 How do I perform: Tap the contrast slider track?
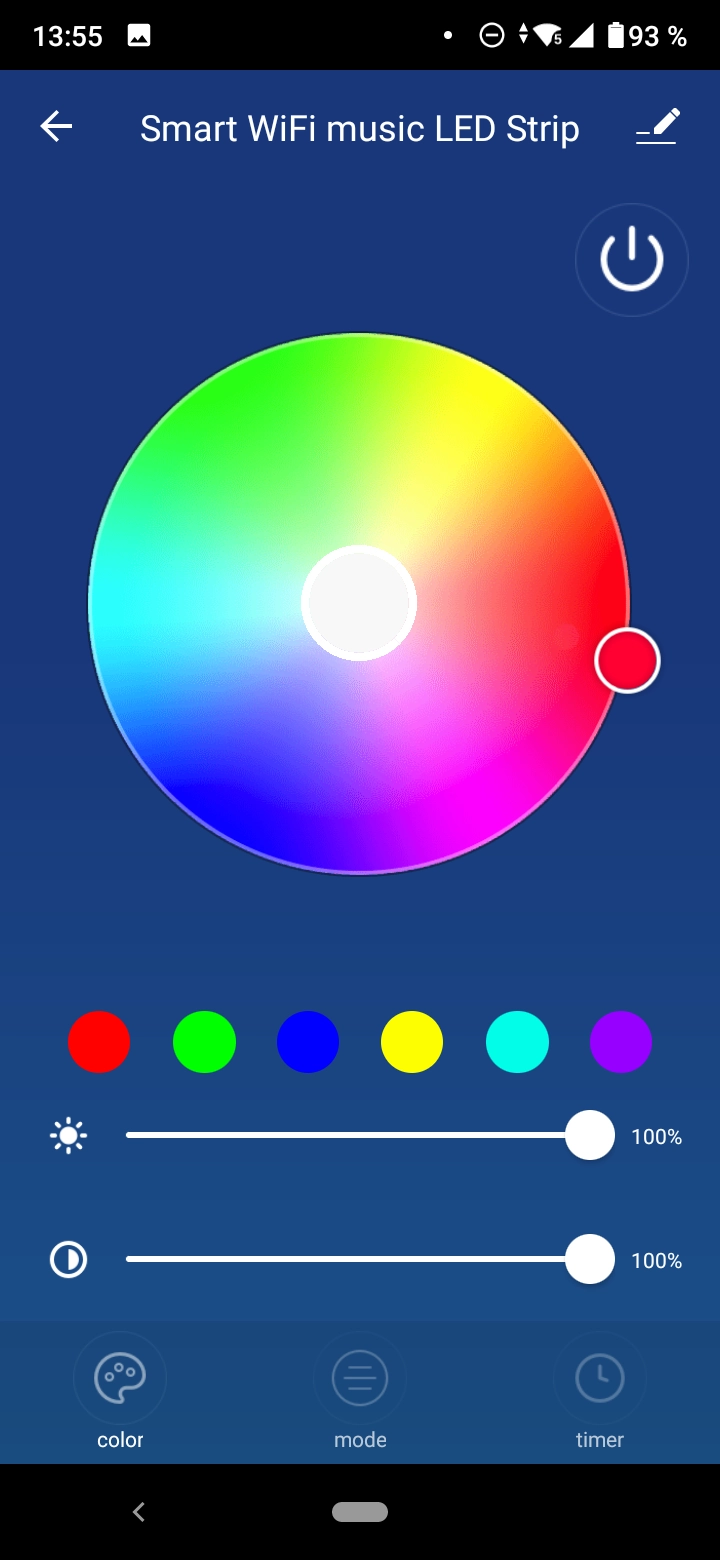click(x=358, y=1259)
